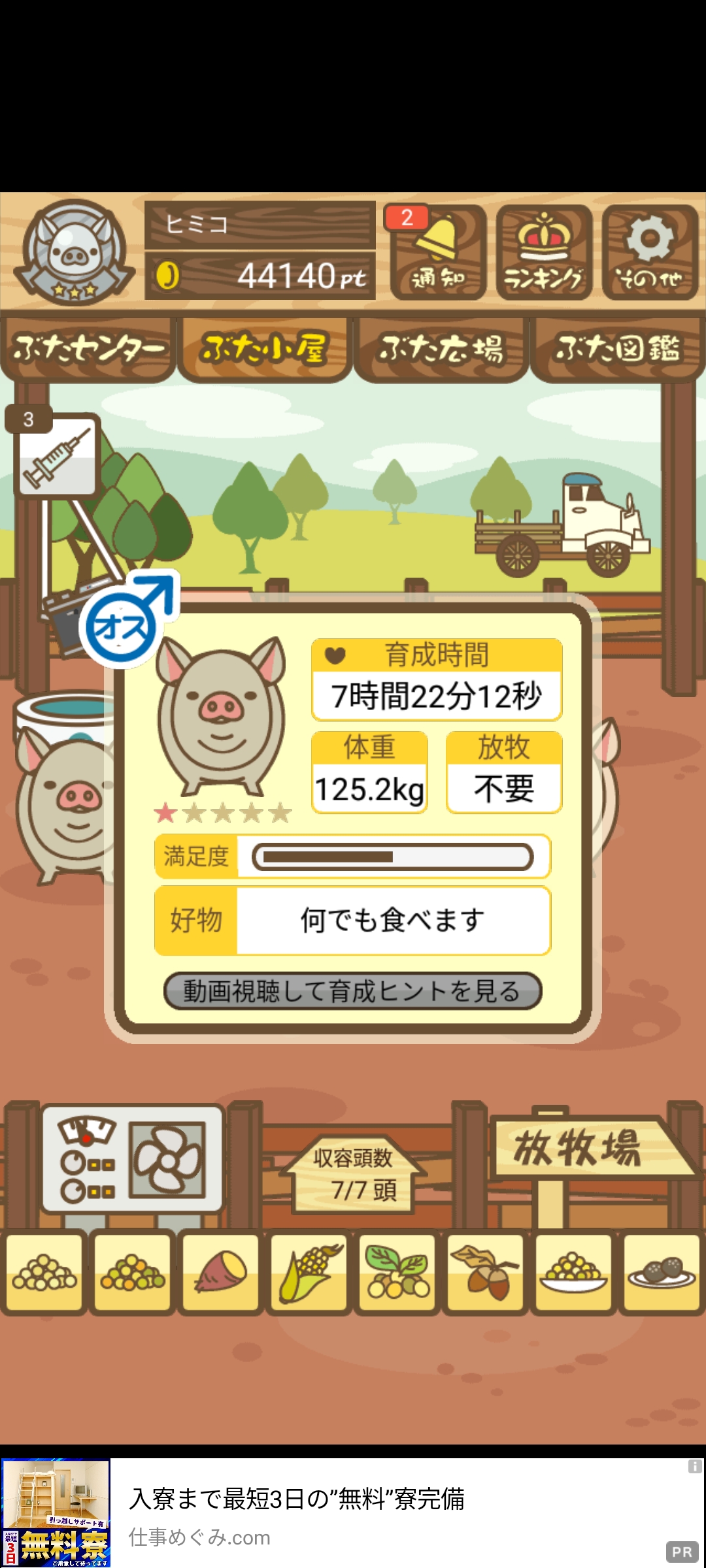
Task: Open the 無料寮 ad banner
Action: tap(353, 1512)
